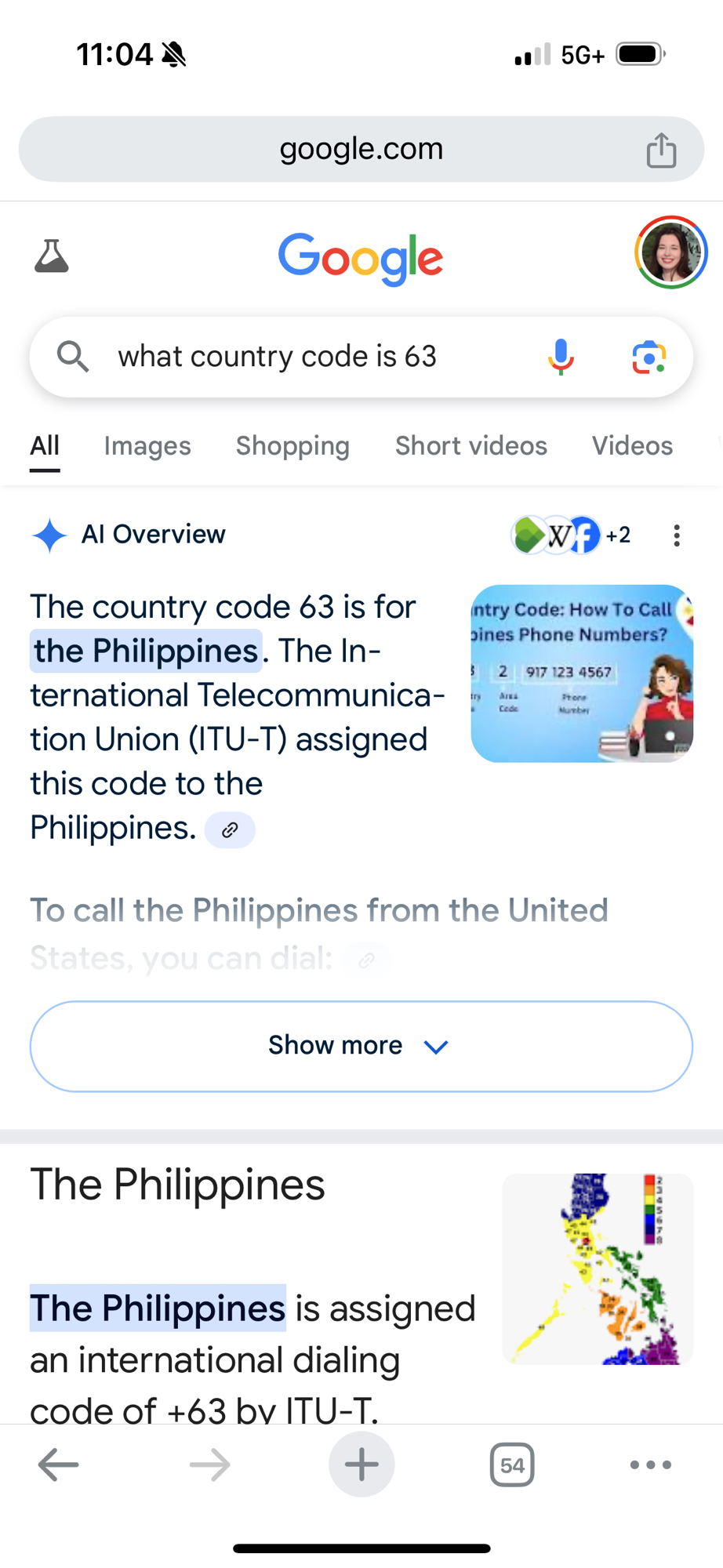View the AI Overview source icons

tap(570, 535)
